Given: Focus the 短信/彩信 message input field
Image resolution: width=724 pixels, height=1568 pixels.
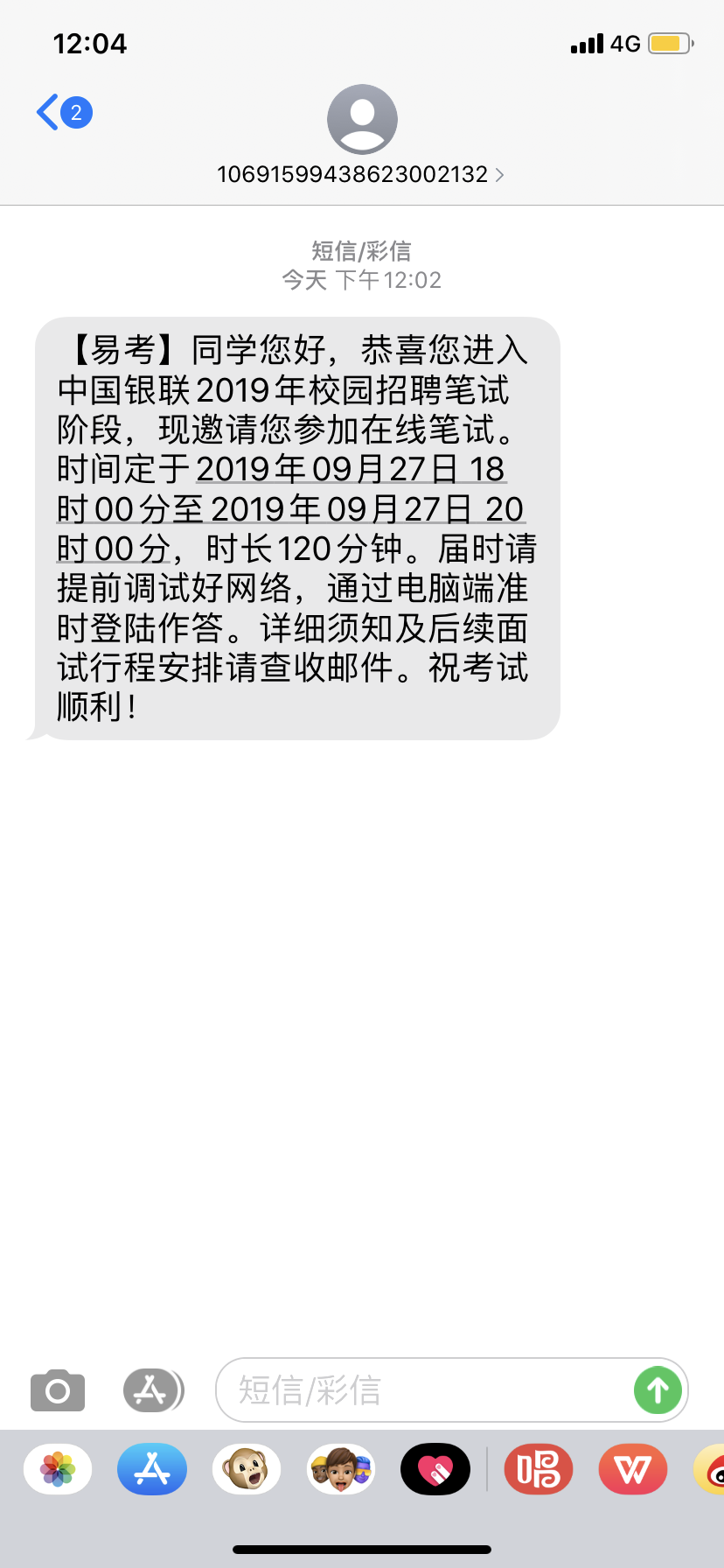Looking at the screenshot, I should (x=420, y=1390).
